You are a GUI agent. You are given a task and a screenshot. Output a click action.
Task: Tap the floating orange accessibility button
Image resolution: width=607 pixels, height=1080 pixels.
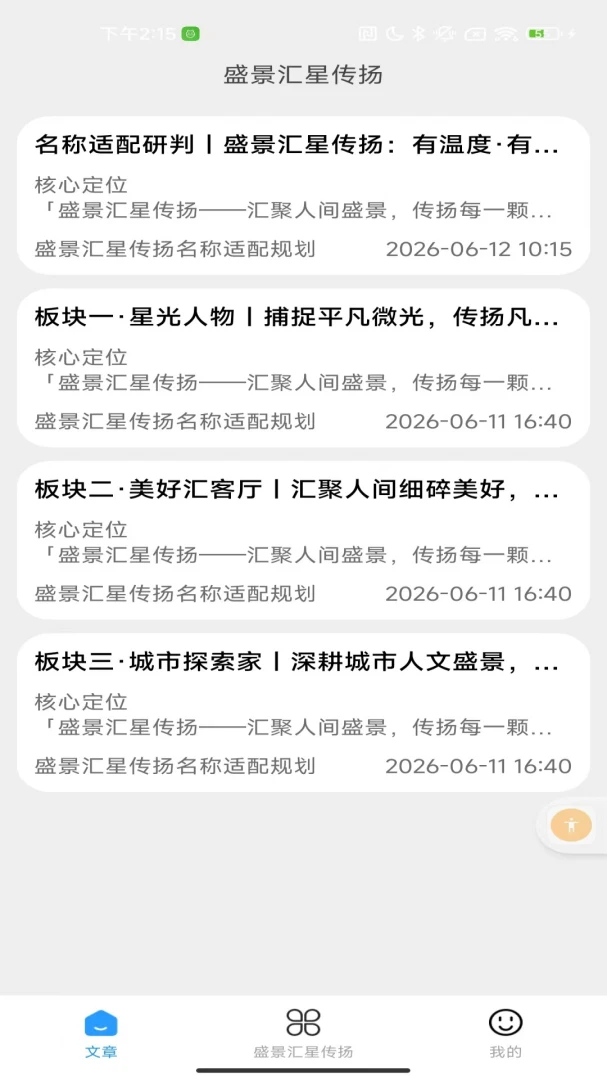(x=571, y=824)
